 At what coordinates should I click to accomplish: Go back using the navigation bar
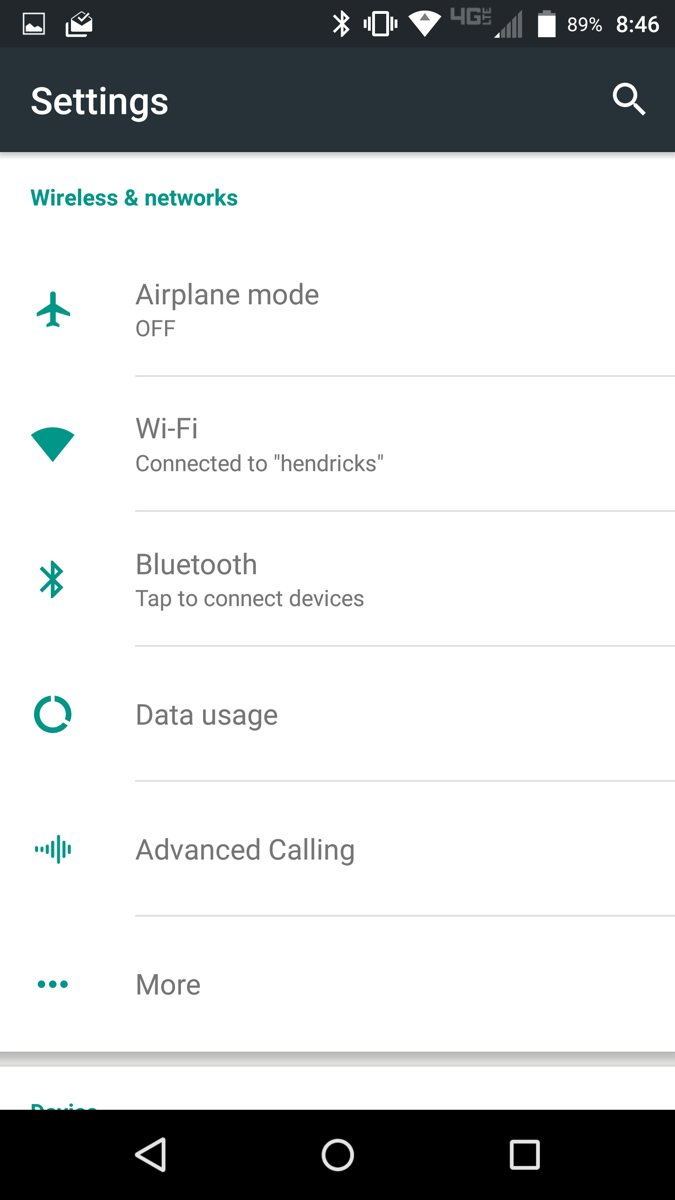[151, 1155]
